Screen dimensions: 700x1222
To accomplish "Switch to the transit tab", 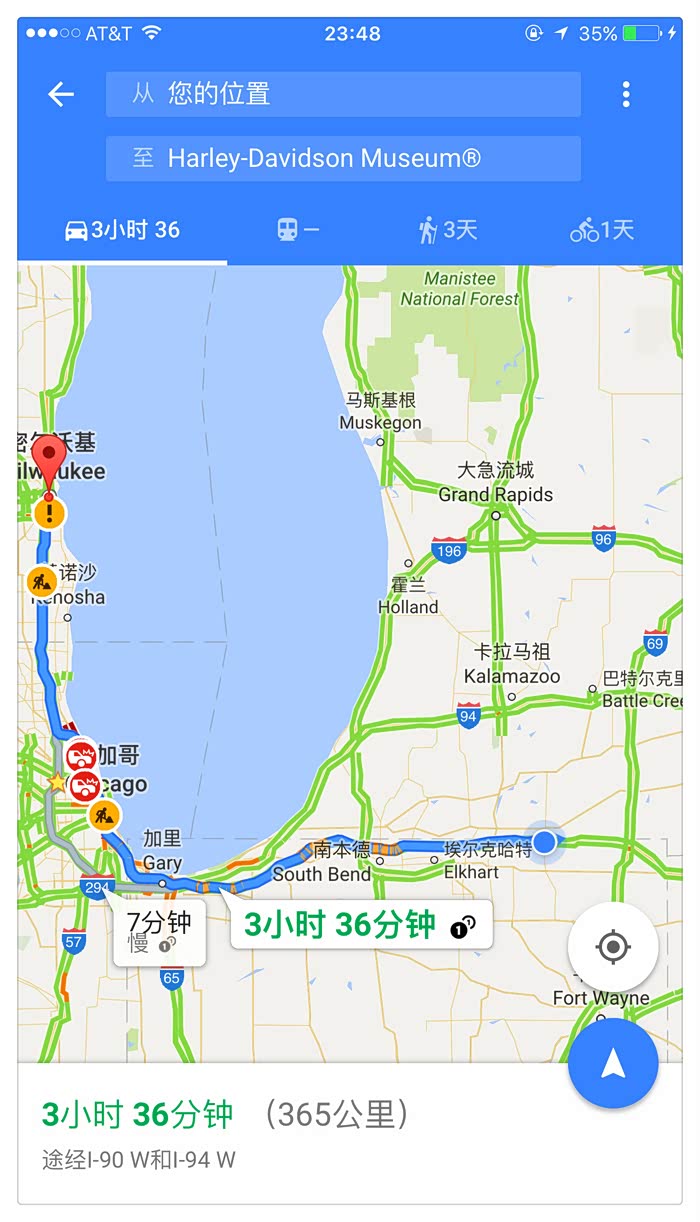I will click(298, 230).
